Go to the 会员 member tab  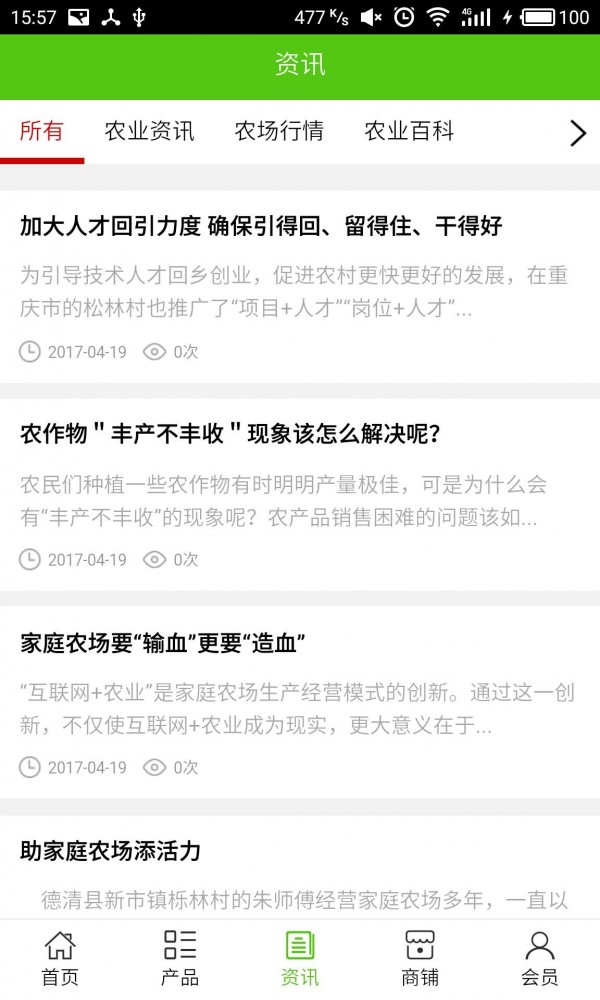[540, 958]
